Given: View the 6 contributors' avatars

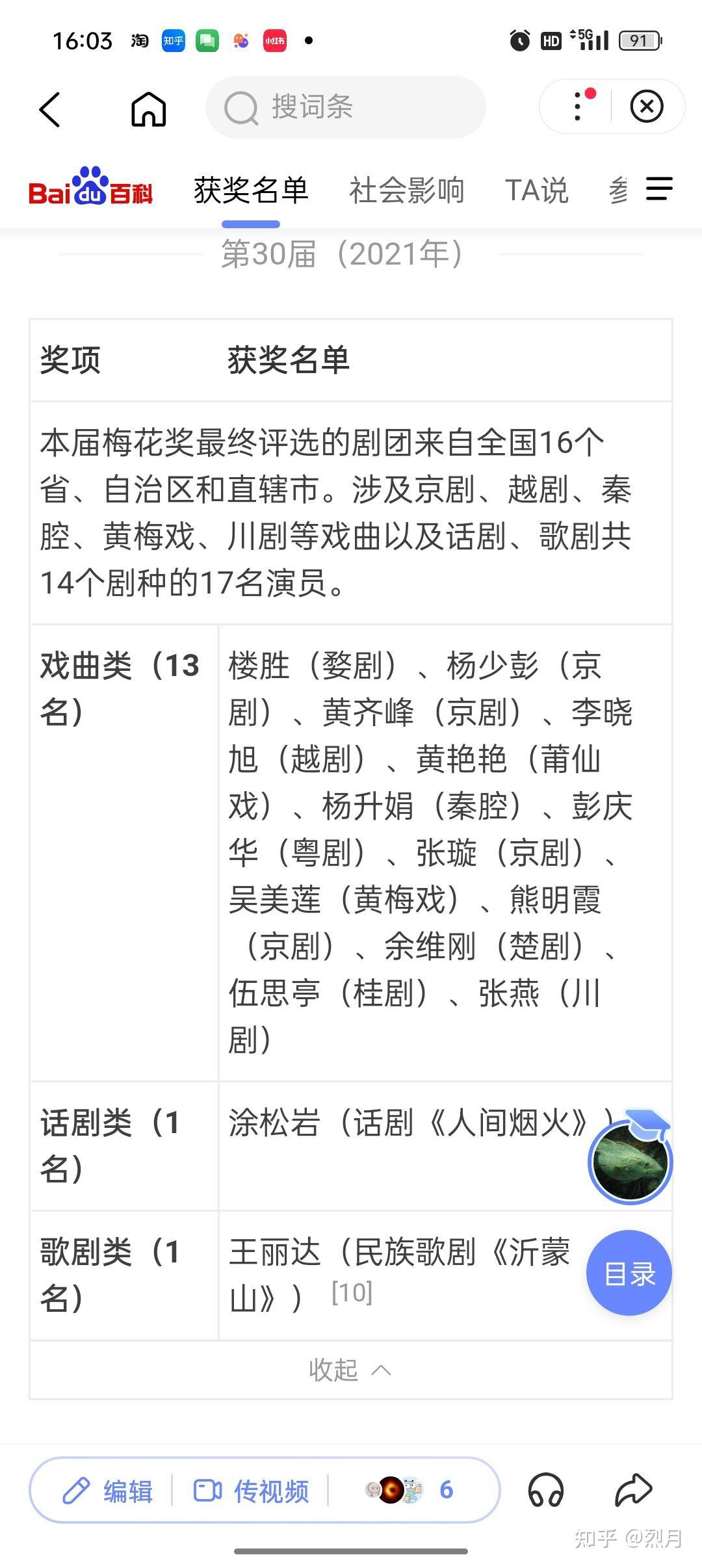Looking at the screenshot, I should coord(409,1490).
